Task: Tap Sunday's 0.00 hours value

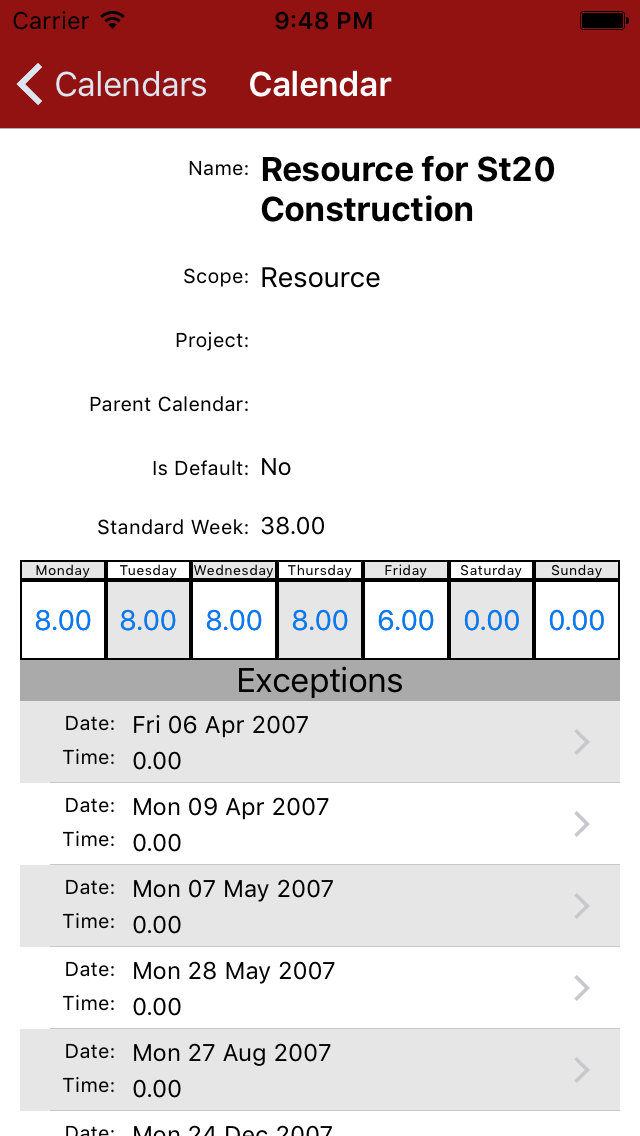Action: 577,620
